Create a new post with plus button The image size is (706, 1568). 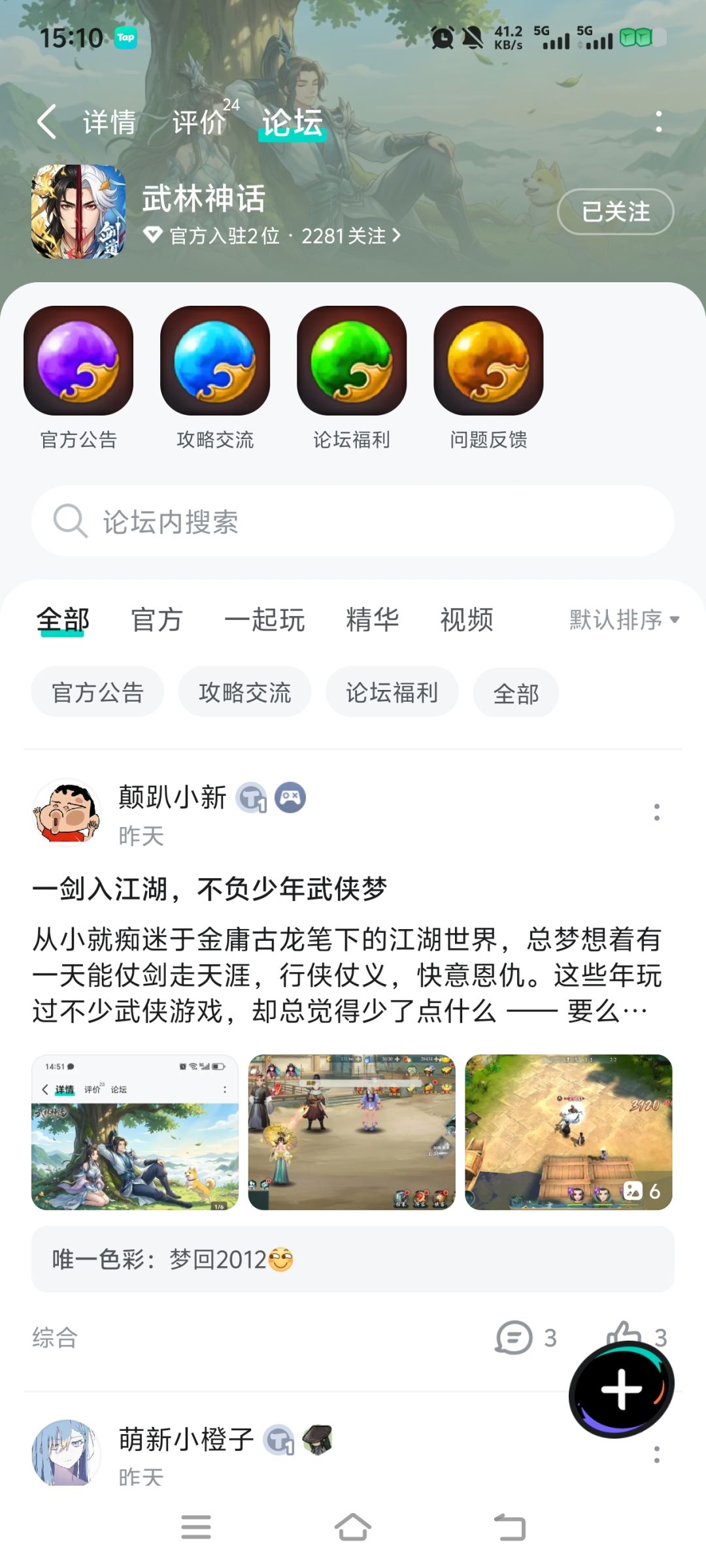[x=621, y=1390]
